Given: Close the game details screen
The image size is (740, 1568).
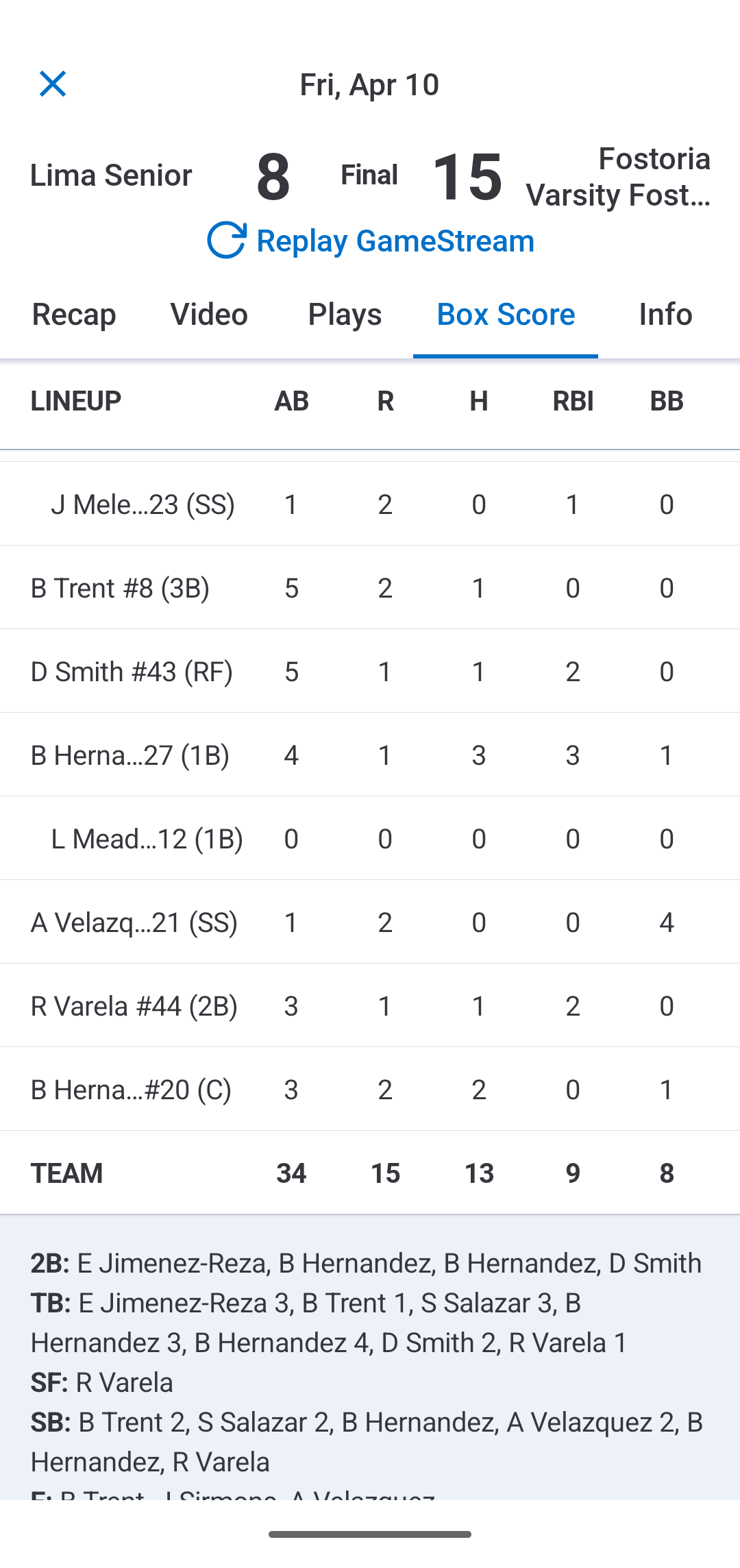Looking at the screenshot, I should tap(53, 84).
